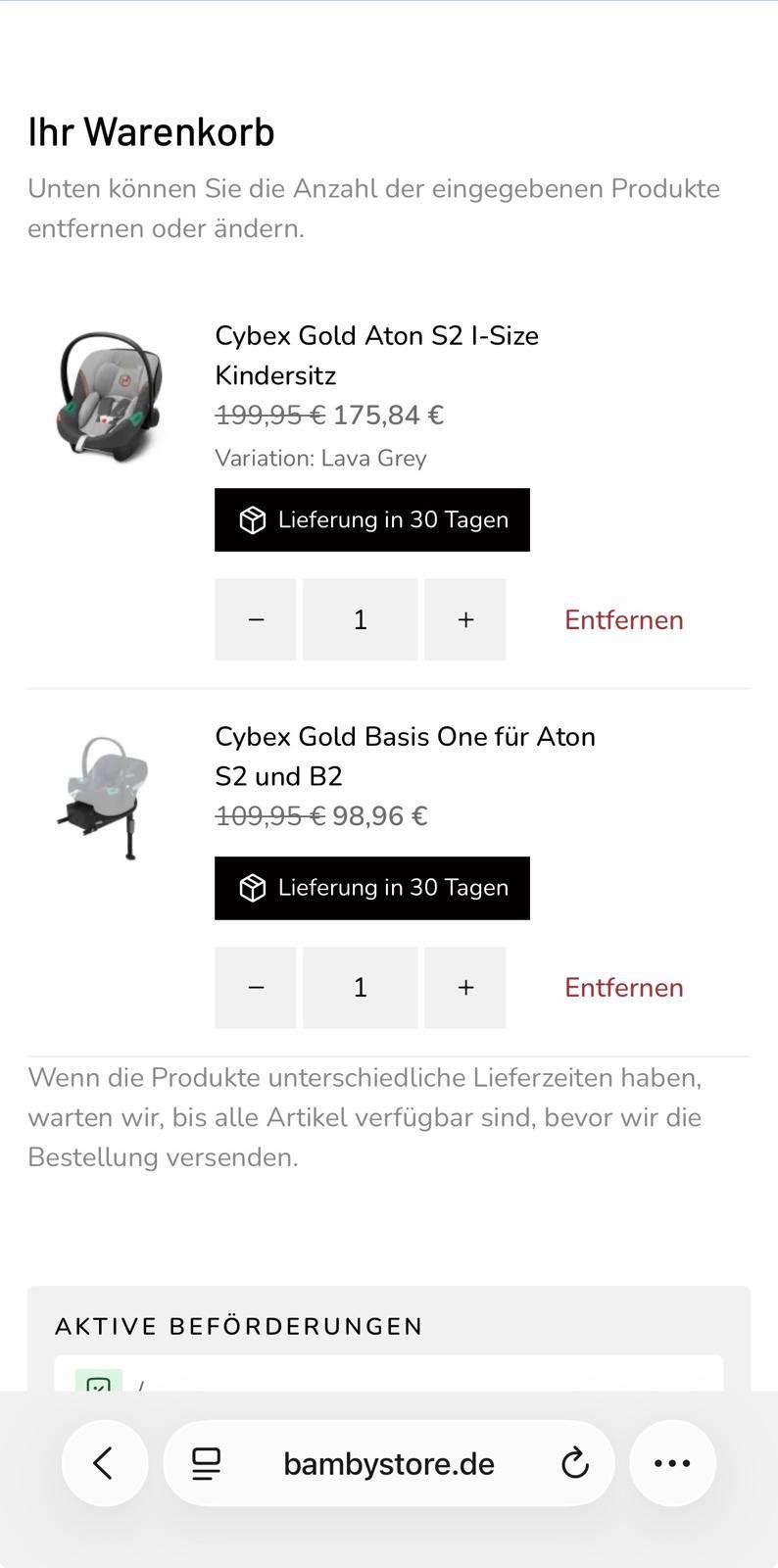Open the Cybex Gold Basis One product image
This screenshot has width=778, height=1568.
(106, 797)
